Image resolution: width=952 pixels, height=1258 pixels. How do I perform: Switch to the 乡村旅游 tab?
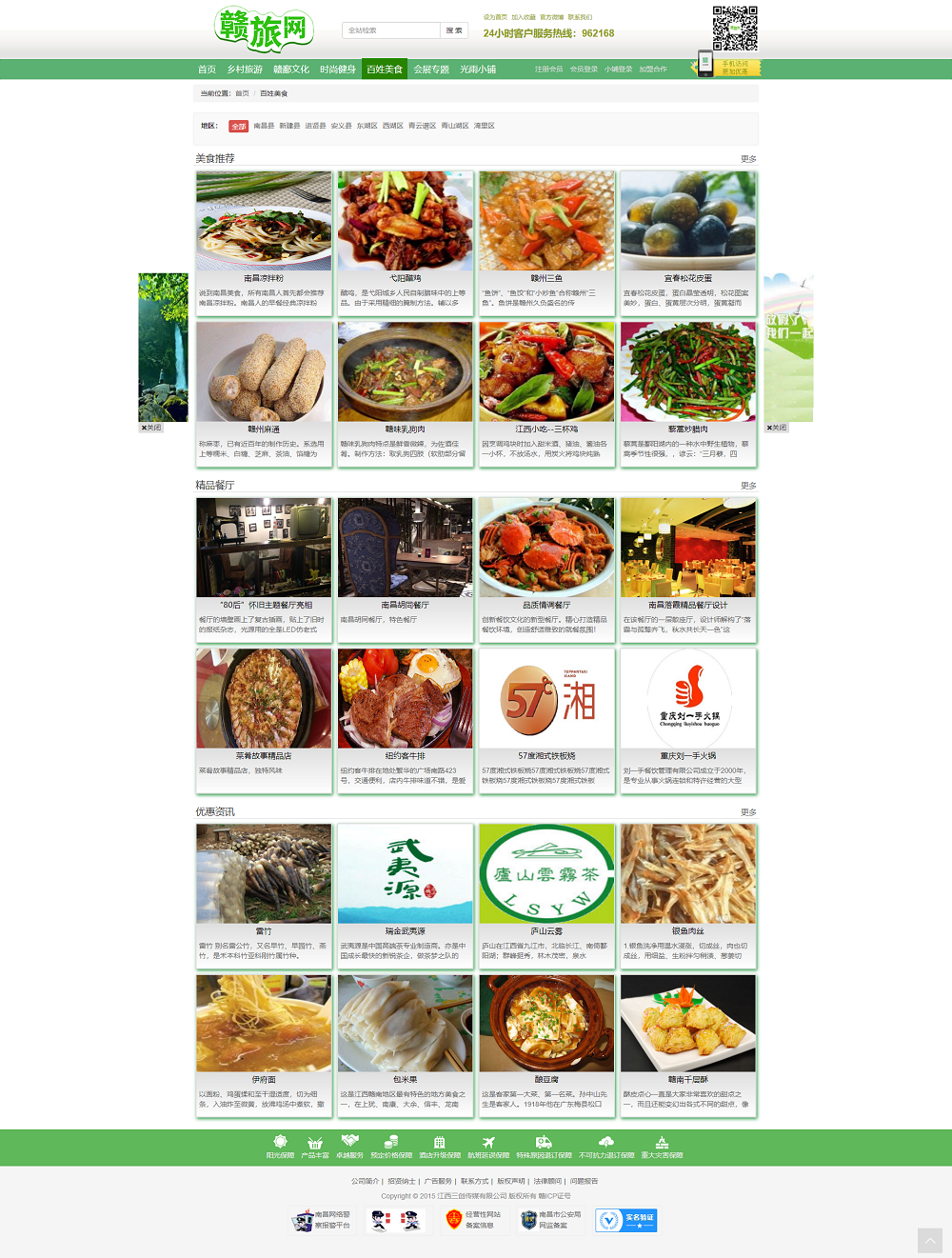click(245, 70)
